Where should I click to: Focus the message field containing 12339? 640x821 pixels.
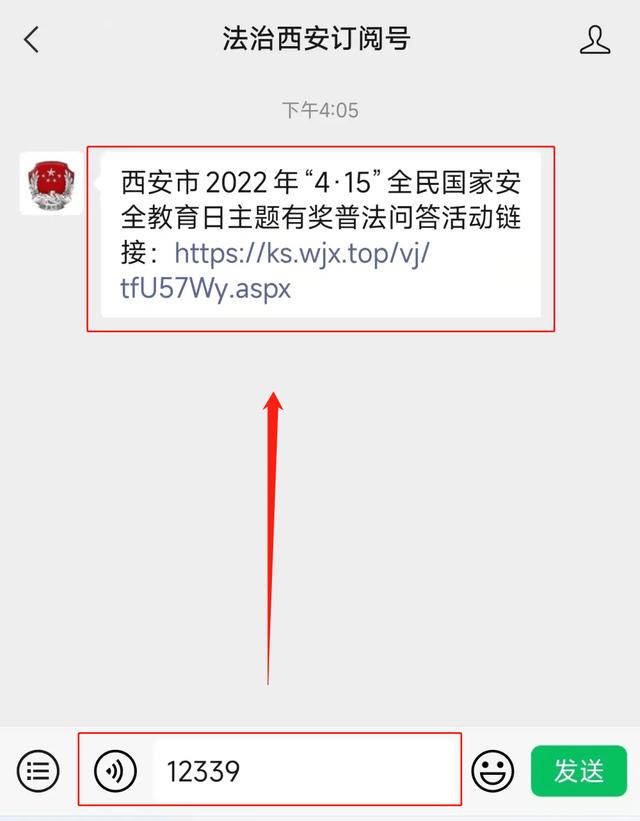306,771
